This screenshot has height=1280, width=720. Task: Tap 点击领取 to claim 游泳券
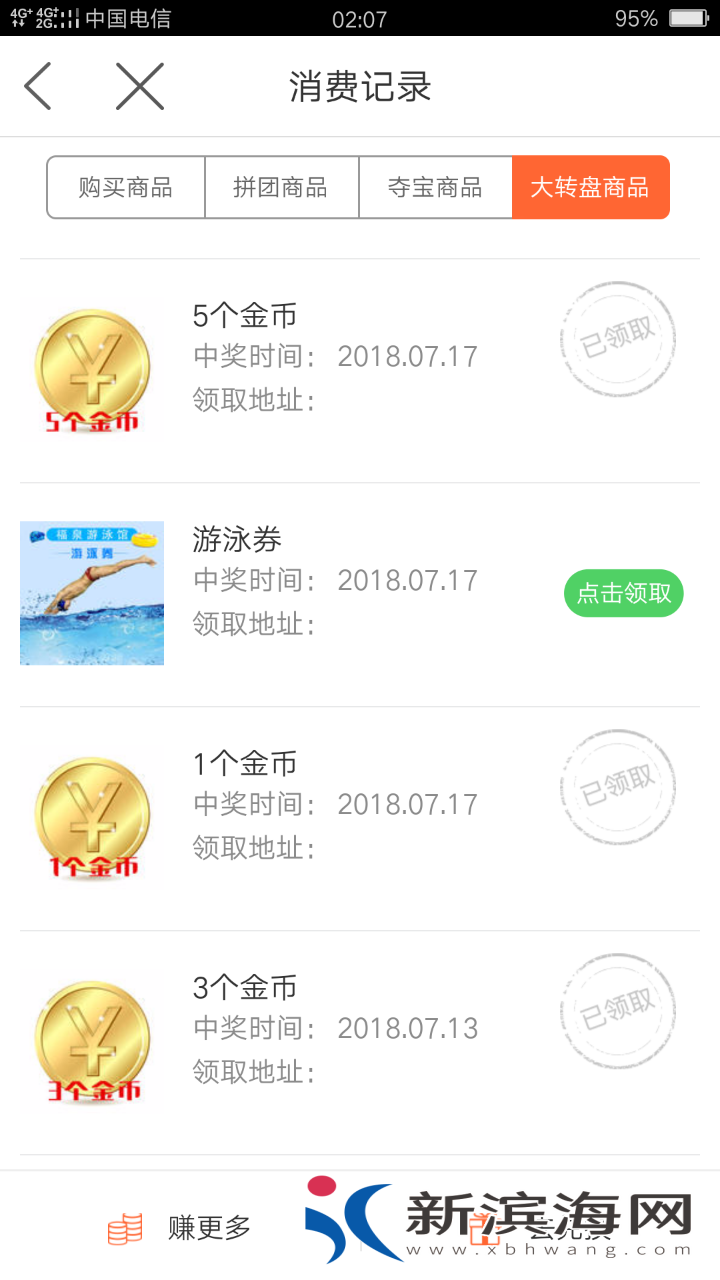[623, 593]
